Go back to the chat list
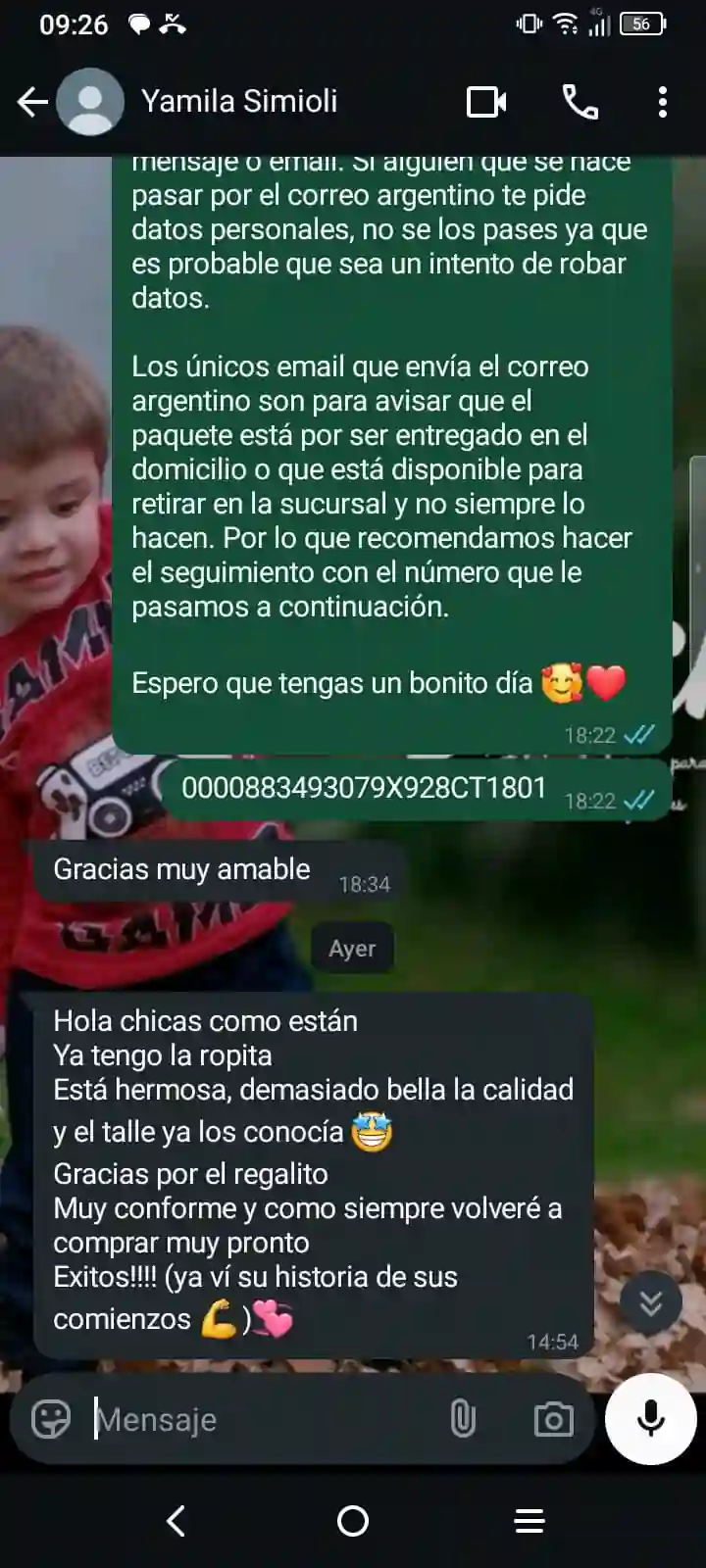Screen dimensions: 706x1568 tap(32, 101)
